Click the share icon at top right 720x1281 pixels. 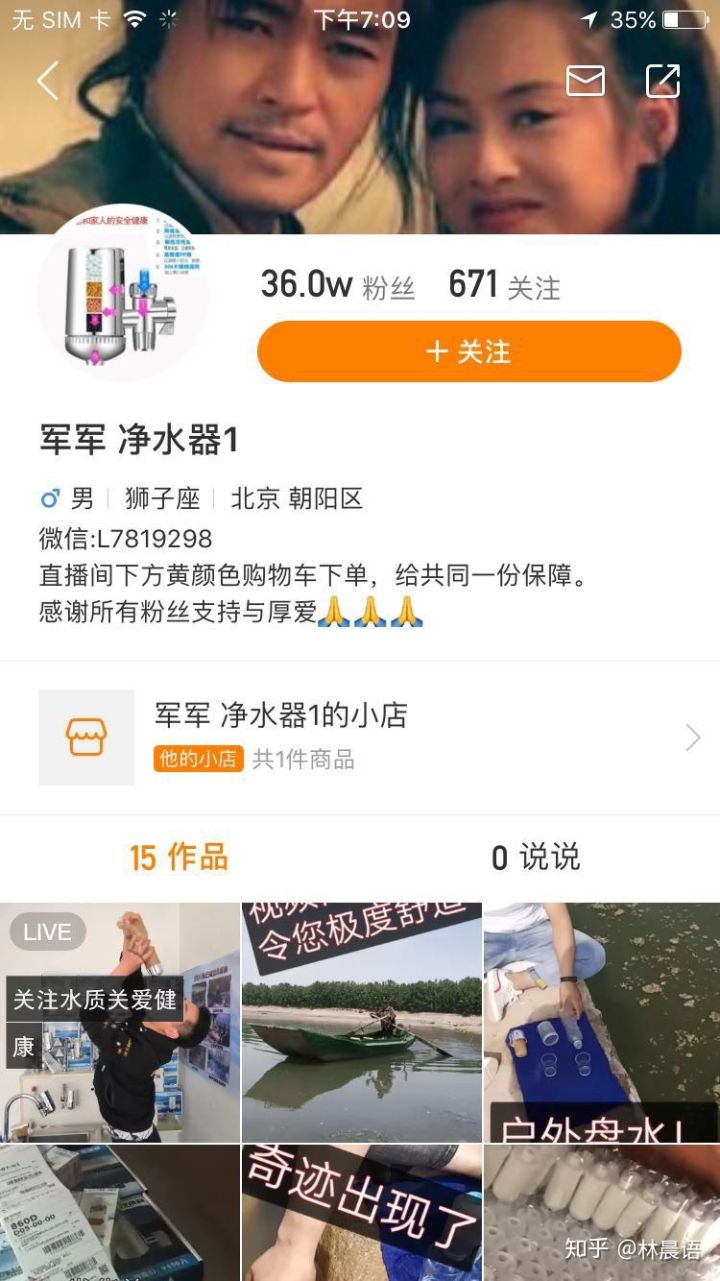pos(663,79)
